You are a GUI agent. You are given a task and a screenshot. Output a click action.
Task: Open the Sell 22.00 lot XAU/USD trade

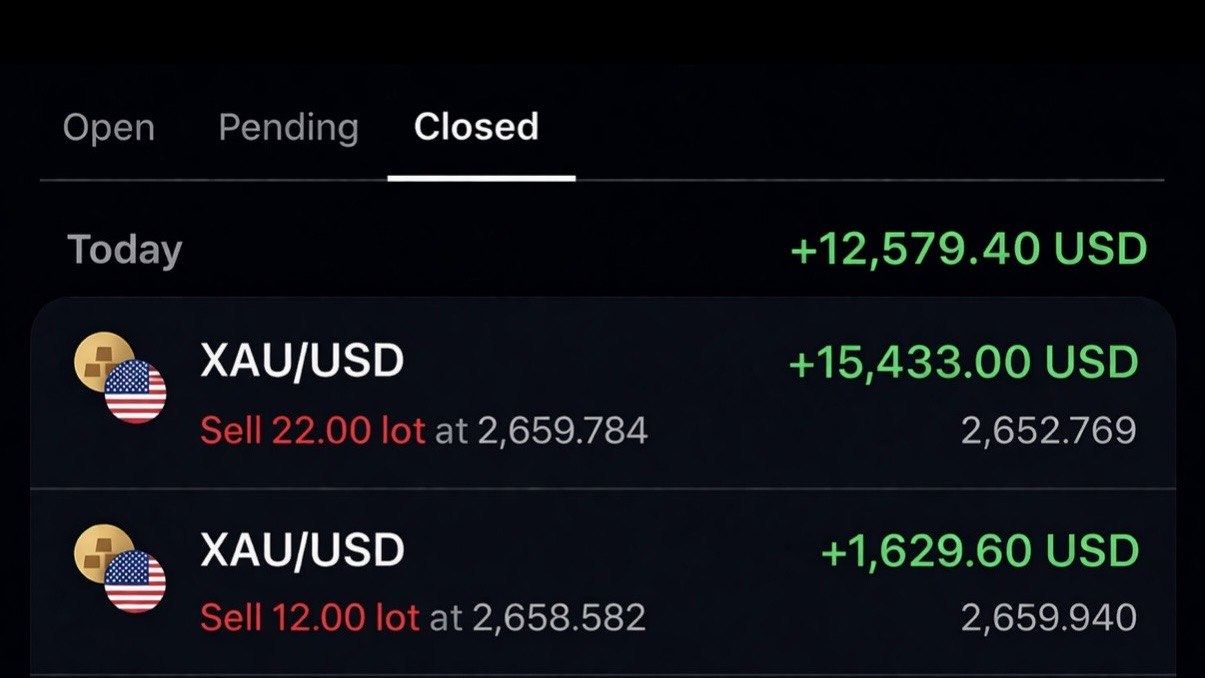[x=603, y=394]
